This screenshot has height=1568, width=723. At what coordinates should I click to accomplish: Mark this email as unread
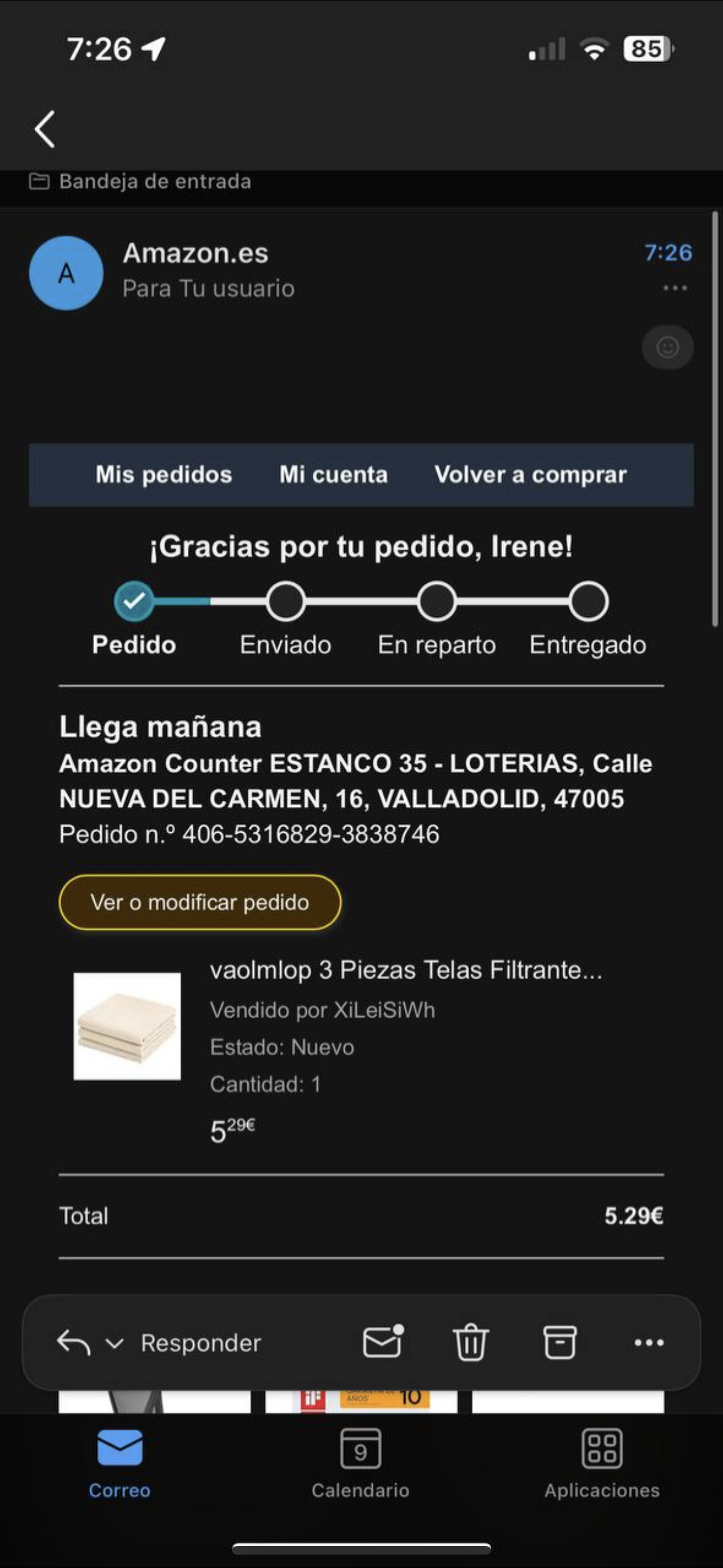(x=383, y=1341)
